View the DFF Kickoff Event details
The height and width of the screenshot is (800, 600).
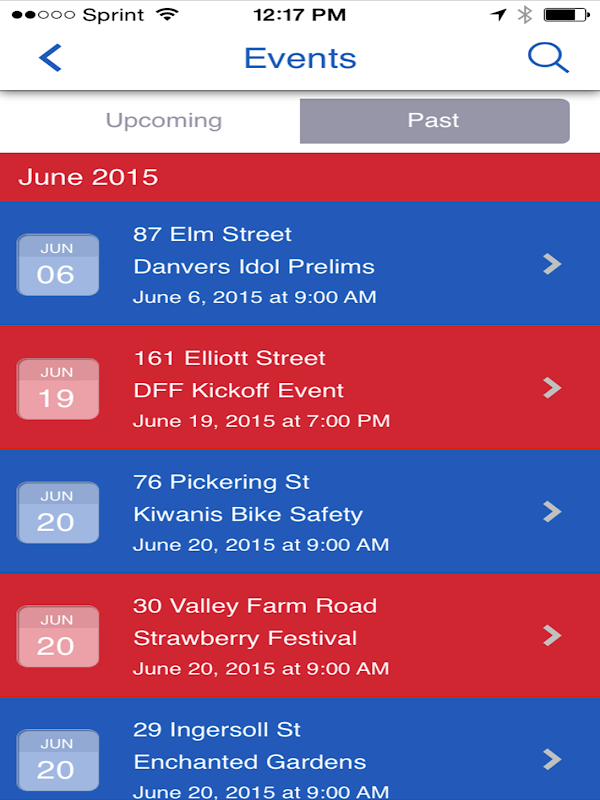(300, 389)
